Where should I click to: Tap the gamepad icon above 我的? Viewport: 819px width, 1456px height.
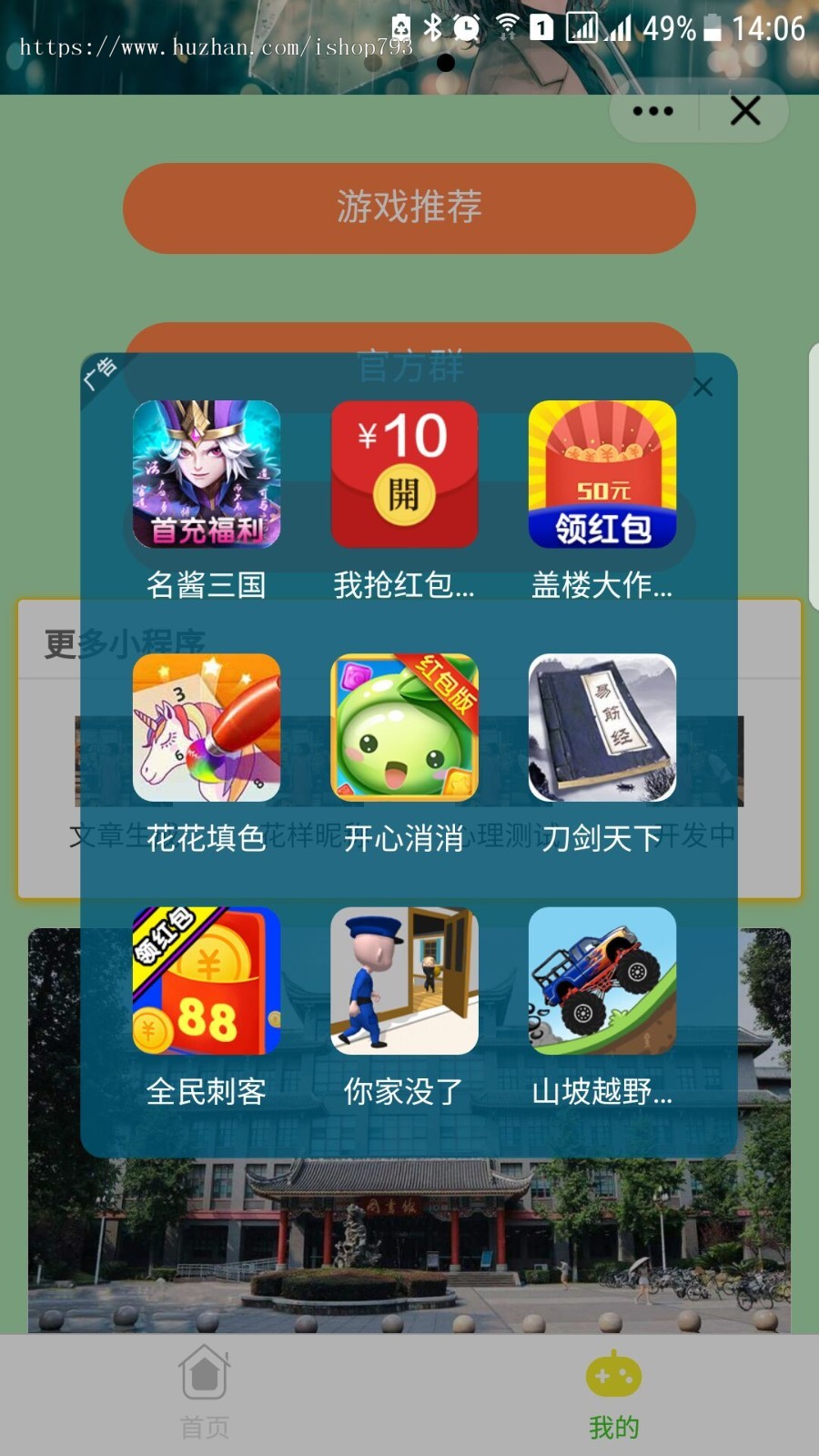[x=612, y=1374]
